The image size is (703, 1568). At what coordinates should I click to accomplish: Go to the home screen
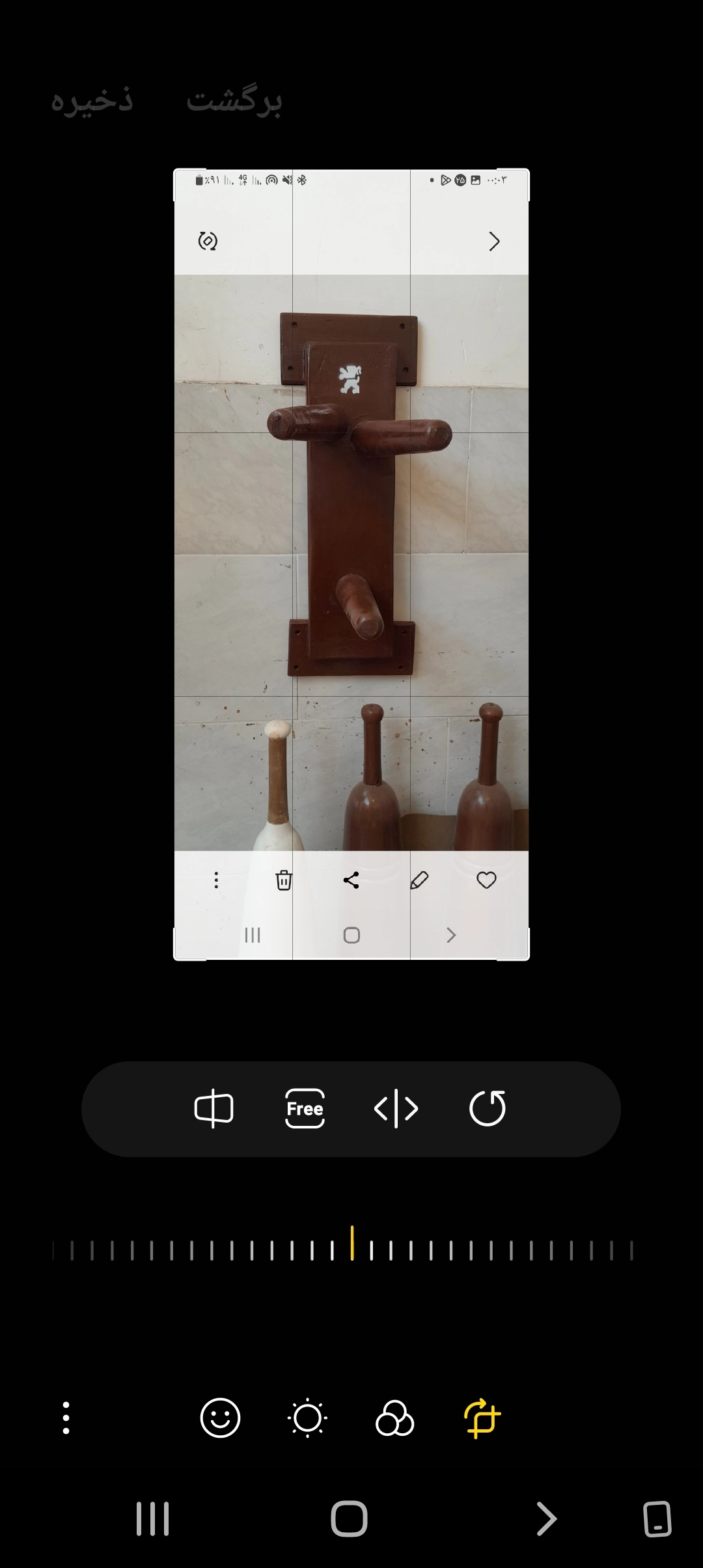click(350, 1519)
